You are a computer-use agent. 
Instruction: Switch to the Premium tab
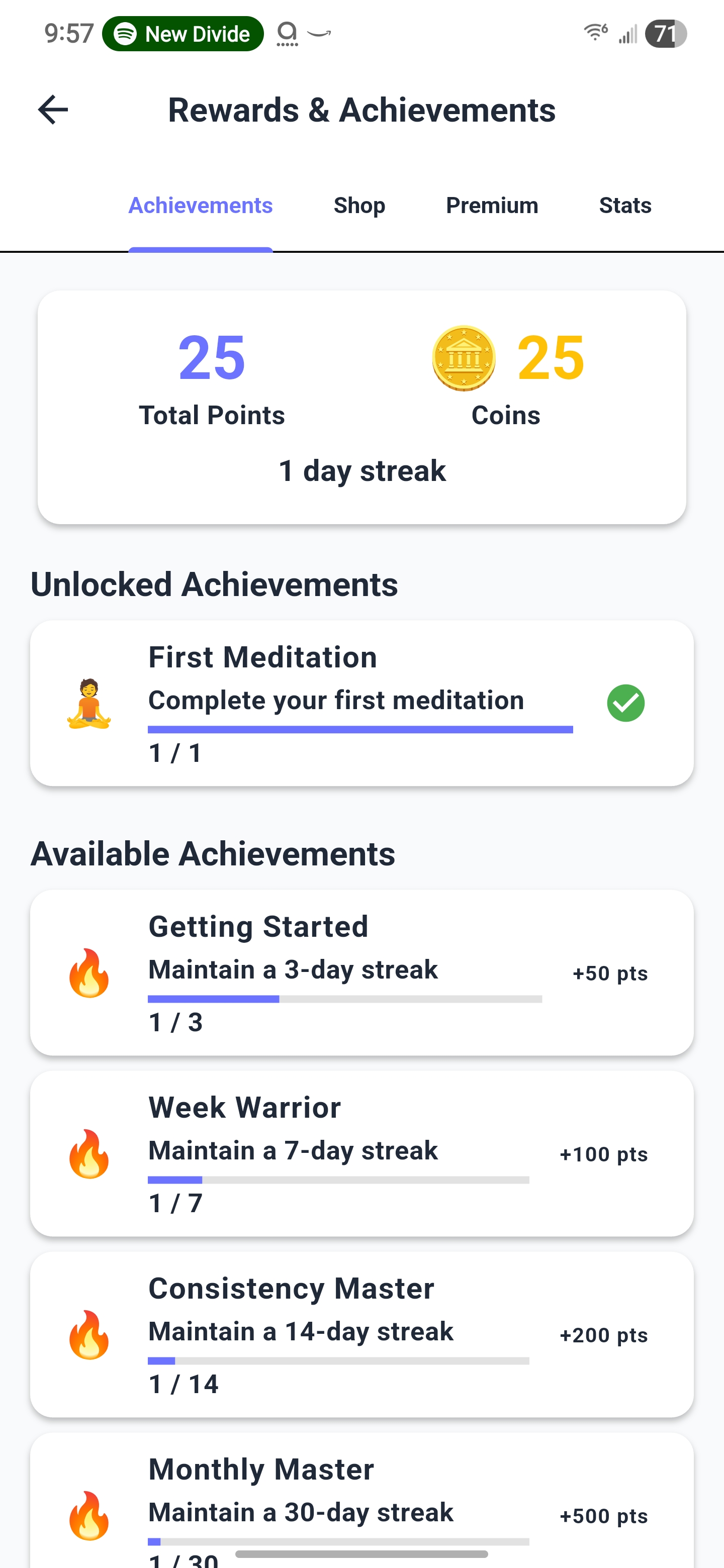(491, 206)
